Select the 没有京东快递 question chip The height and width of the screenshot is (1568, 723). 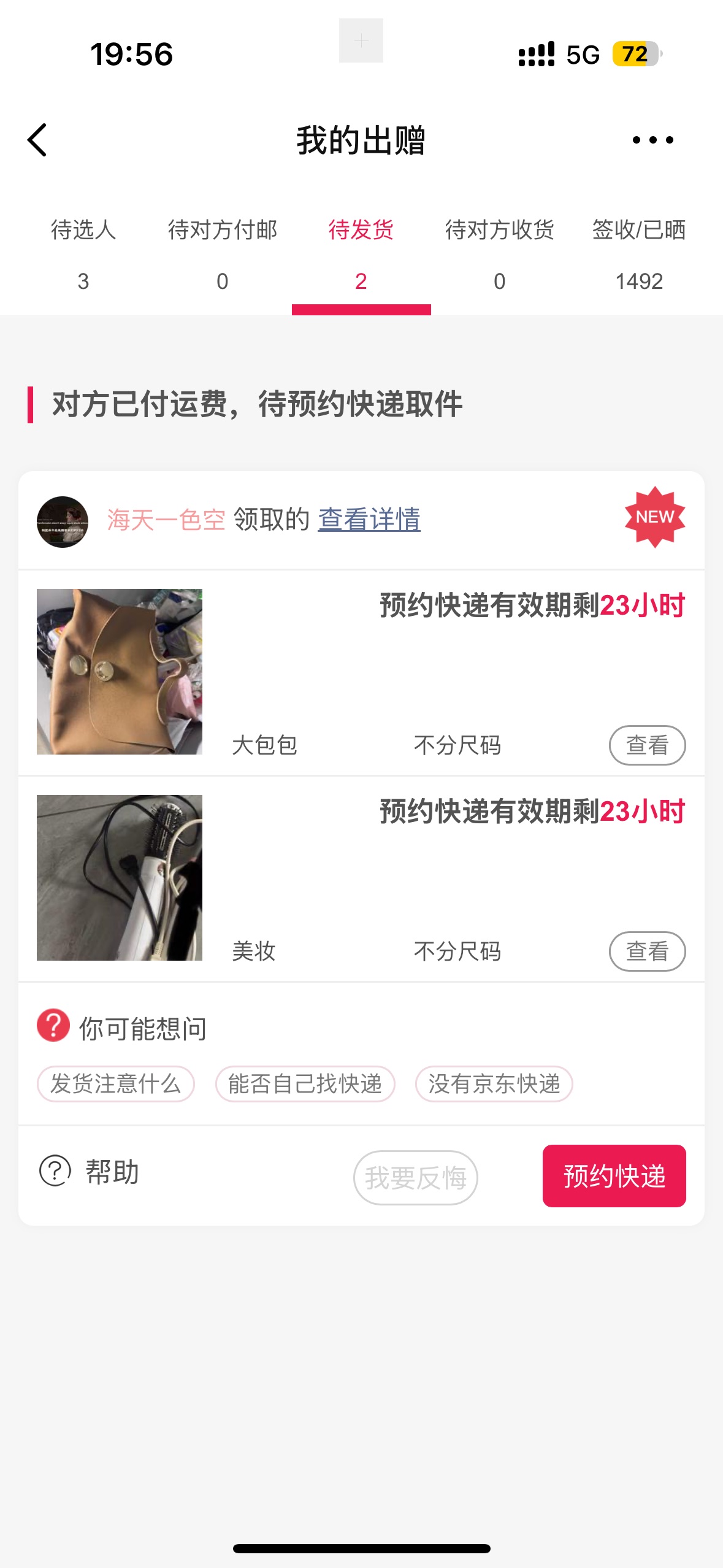(x=494, y=1084)
